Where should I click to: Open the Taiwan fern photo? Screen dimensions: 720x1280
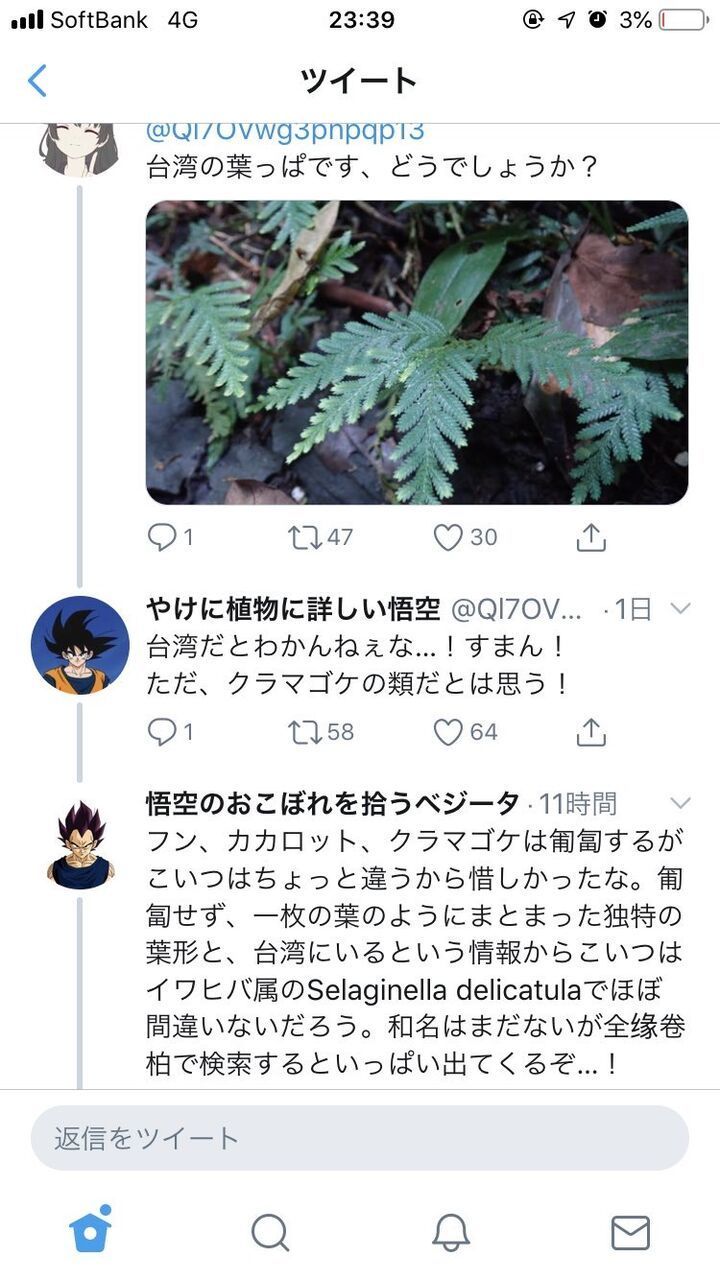(x=417, y=352)
